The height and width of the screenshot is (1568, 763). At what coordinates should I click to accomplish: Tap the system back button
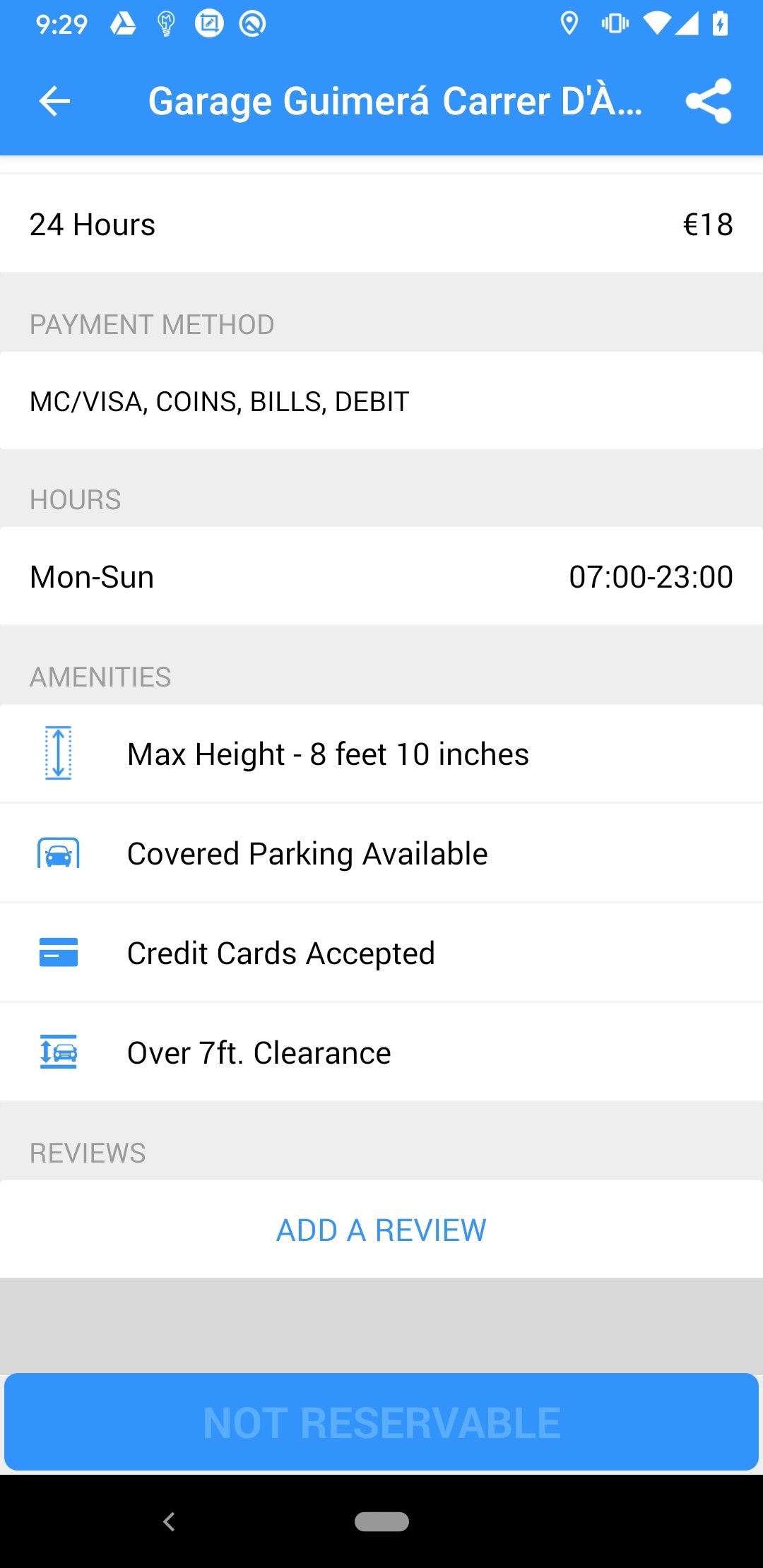click(169, 1521)
